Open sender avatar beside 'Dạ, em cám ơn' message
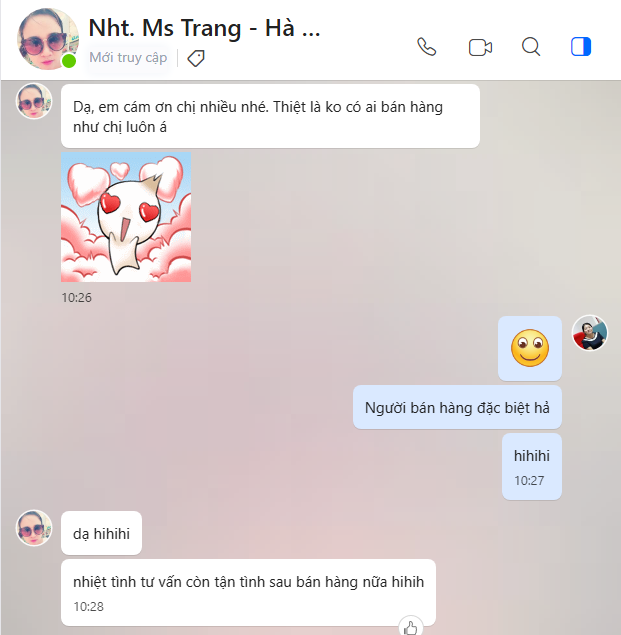The height and width of the screenshot is (635, 621). (x=34, y=102)
